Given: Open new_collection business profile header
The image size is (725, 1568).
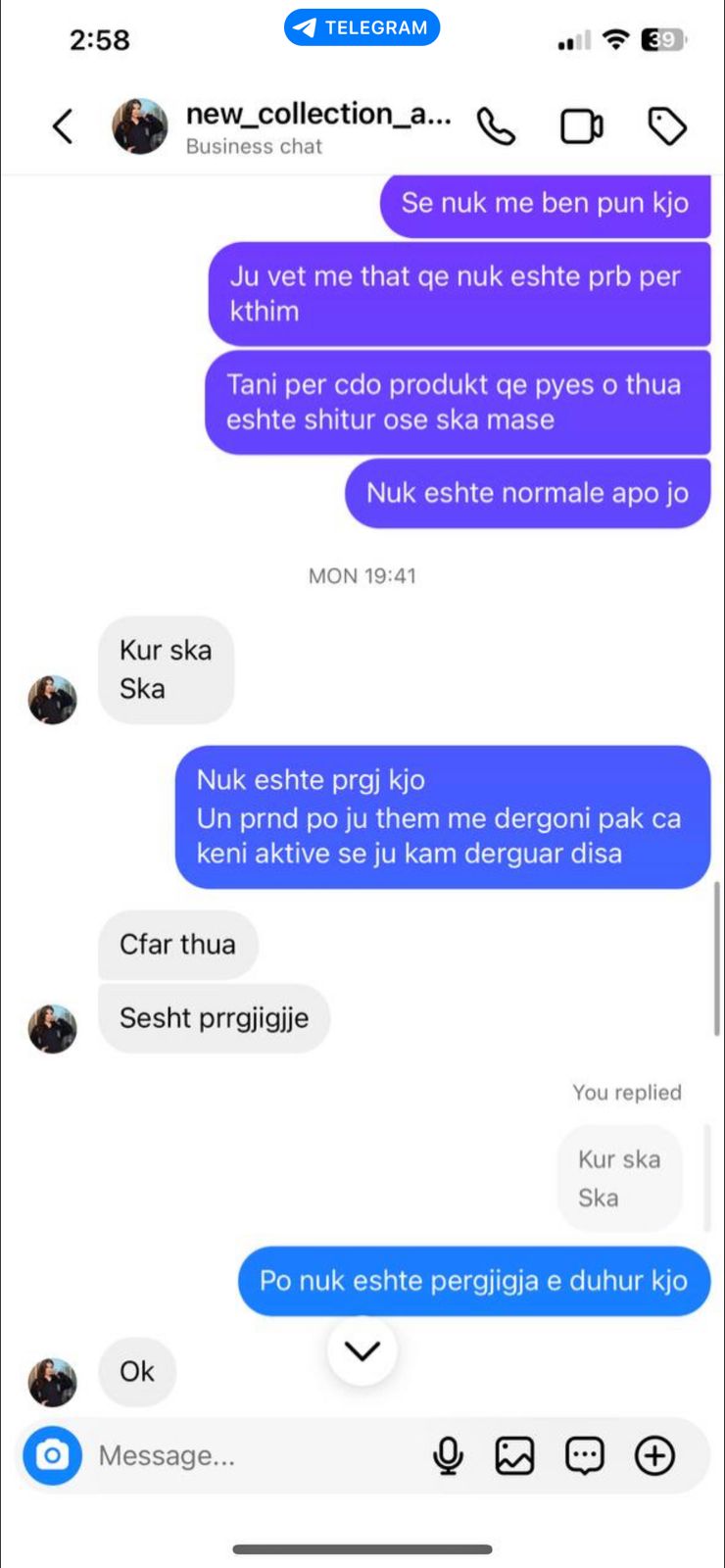Looking at the screenshot, I should coord(317,126).
